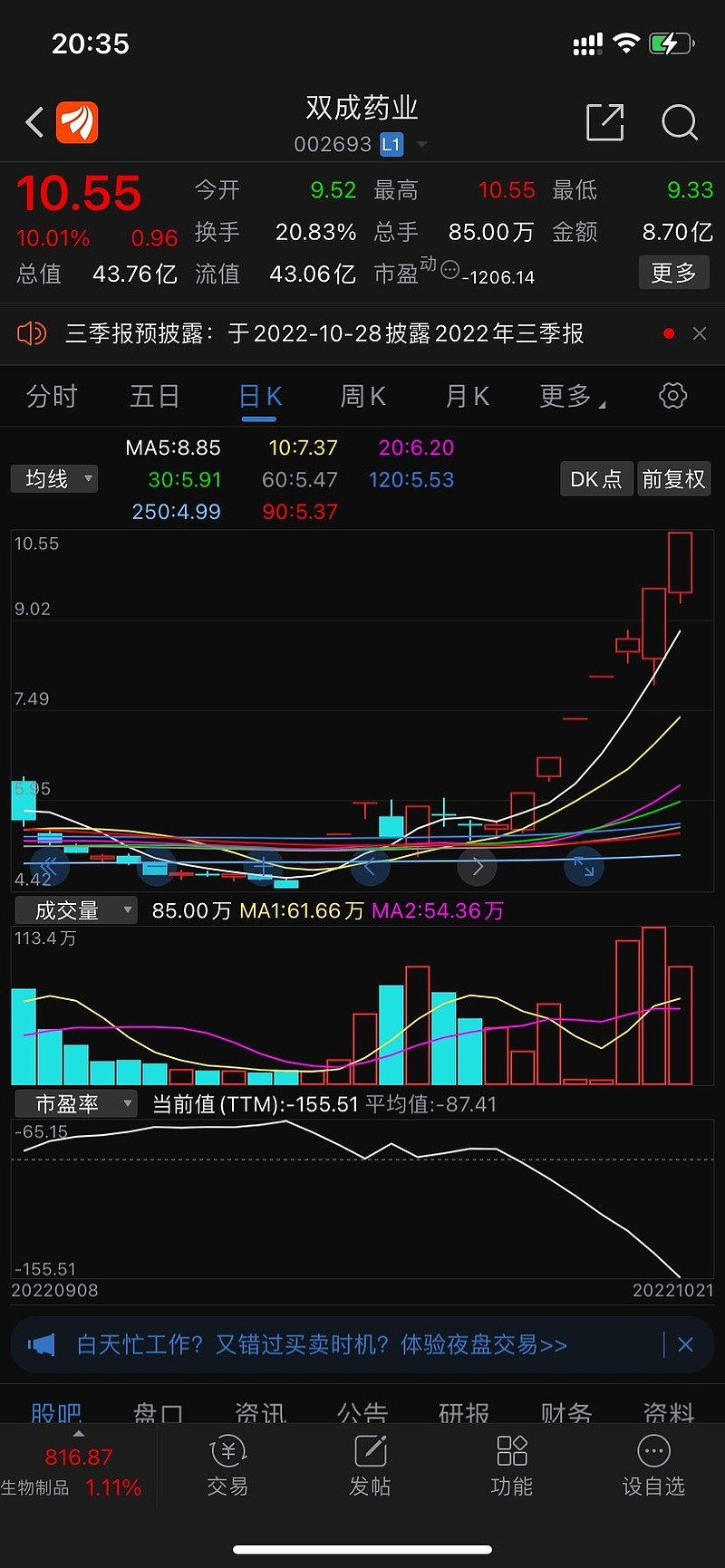Tap the search icon in the top bar
The height and width of the screenshot is (1568, 725).
(679, 123)
